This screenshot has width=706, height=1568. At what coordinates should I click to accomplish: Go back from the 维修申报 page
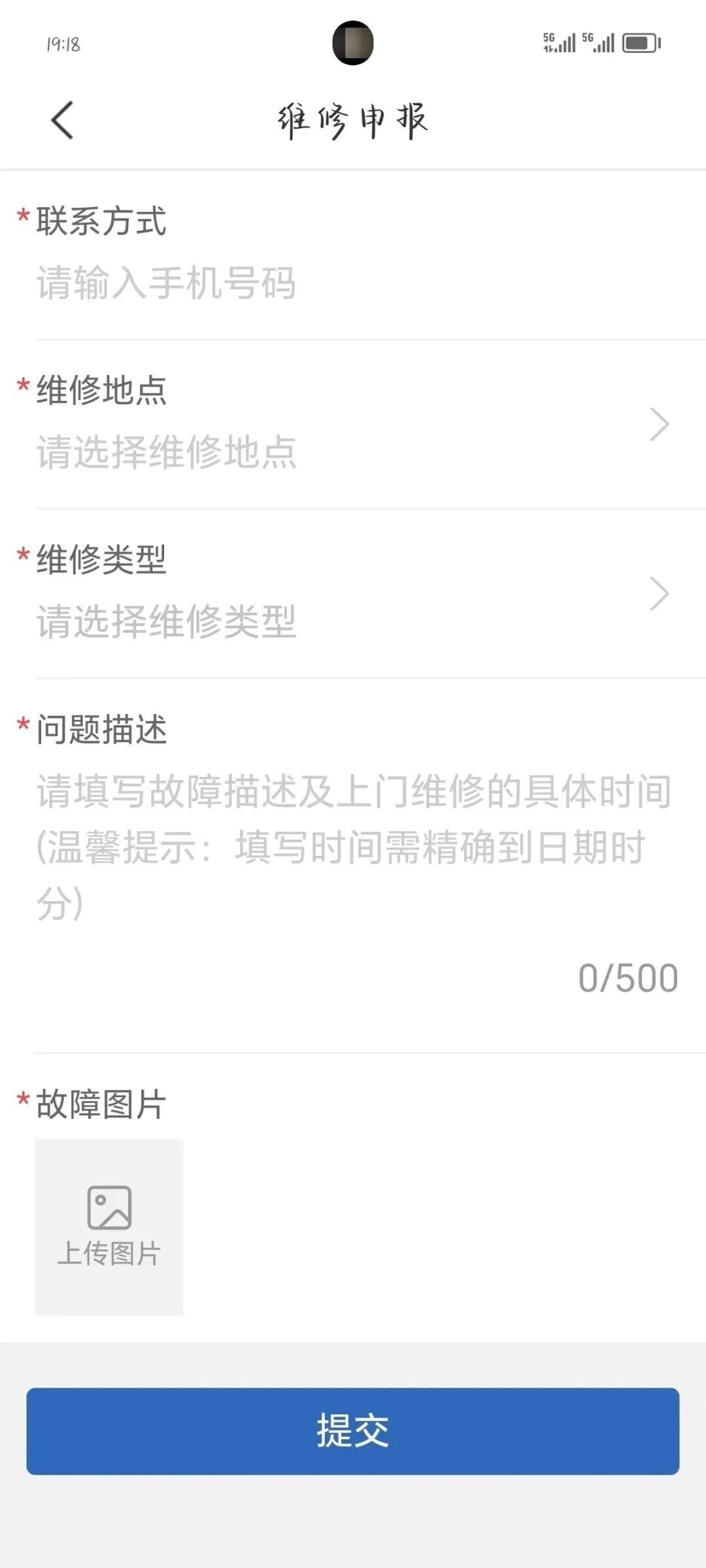[62, 120]
